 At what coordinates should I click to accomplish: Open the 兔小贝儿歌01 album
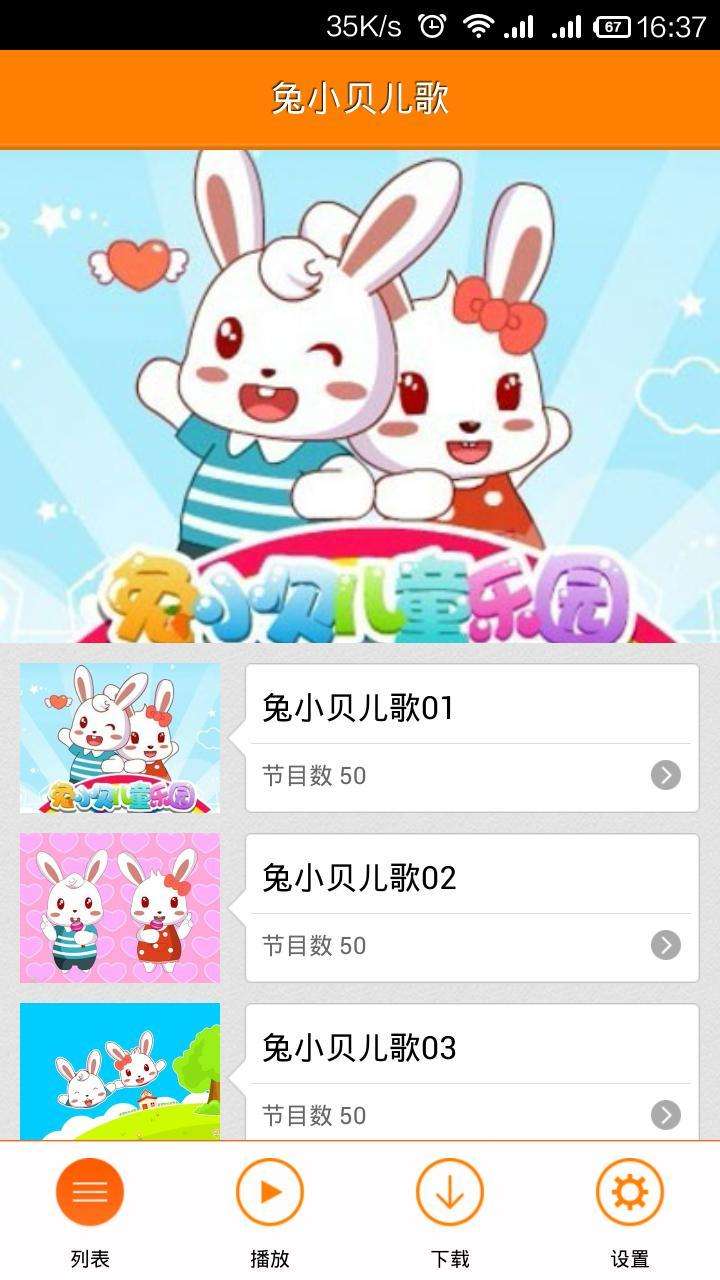(471, 738)
